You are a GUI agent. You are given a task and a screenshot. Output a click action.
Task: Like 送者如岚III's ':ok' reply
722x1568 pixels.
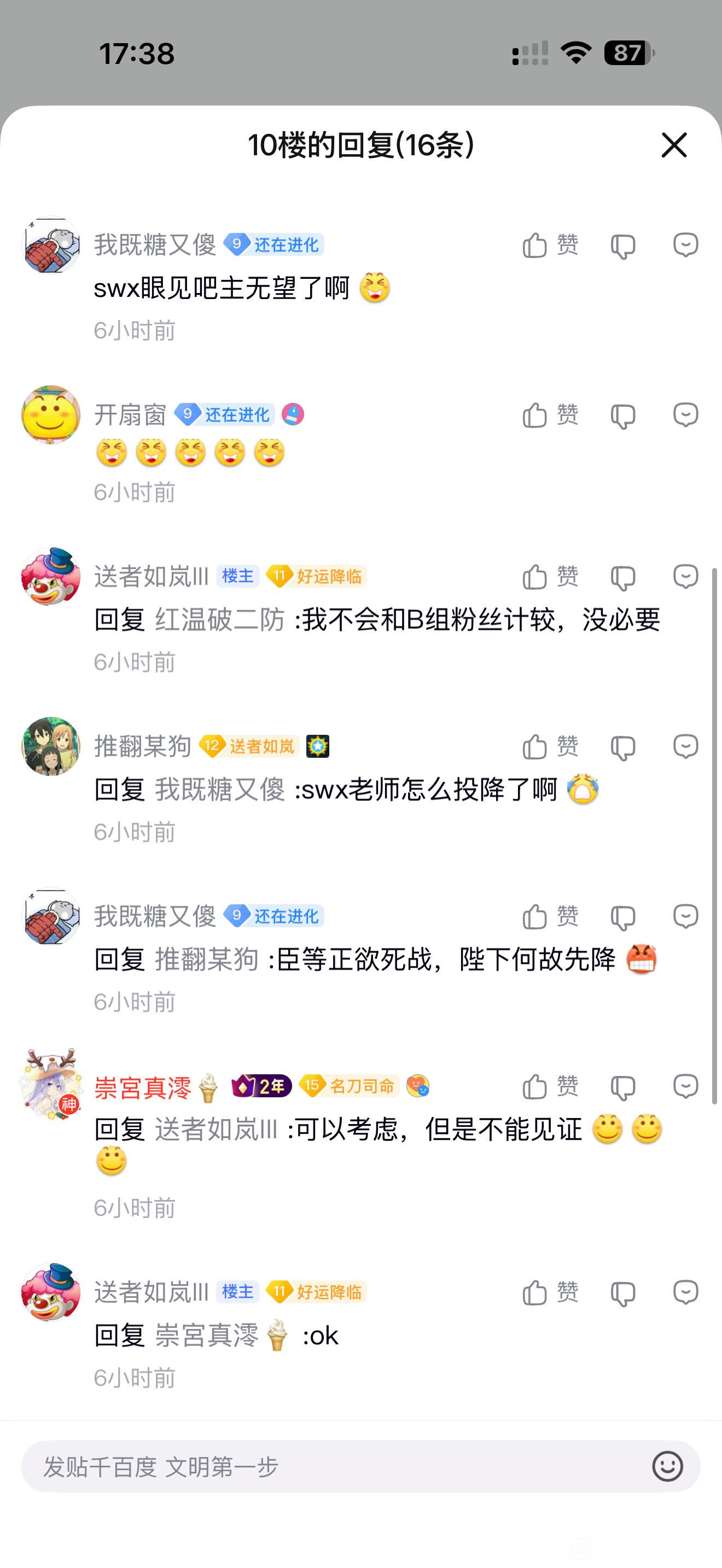click(x=549, y=1292)
